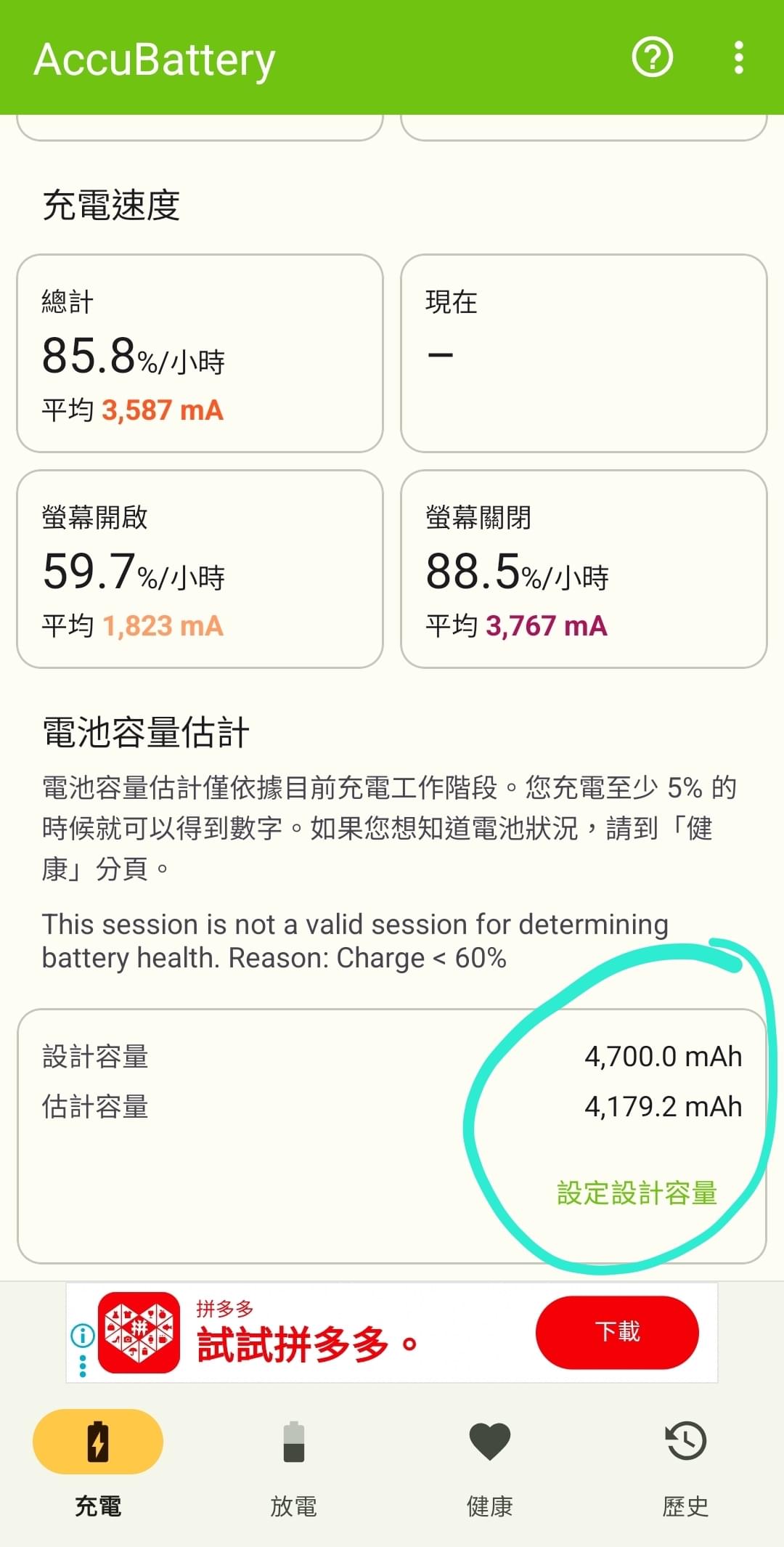This screenshot has width=784, height=1547.
Task: Open the ad info icon
Action: coord(83,1335)
